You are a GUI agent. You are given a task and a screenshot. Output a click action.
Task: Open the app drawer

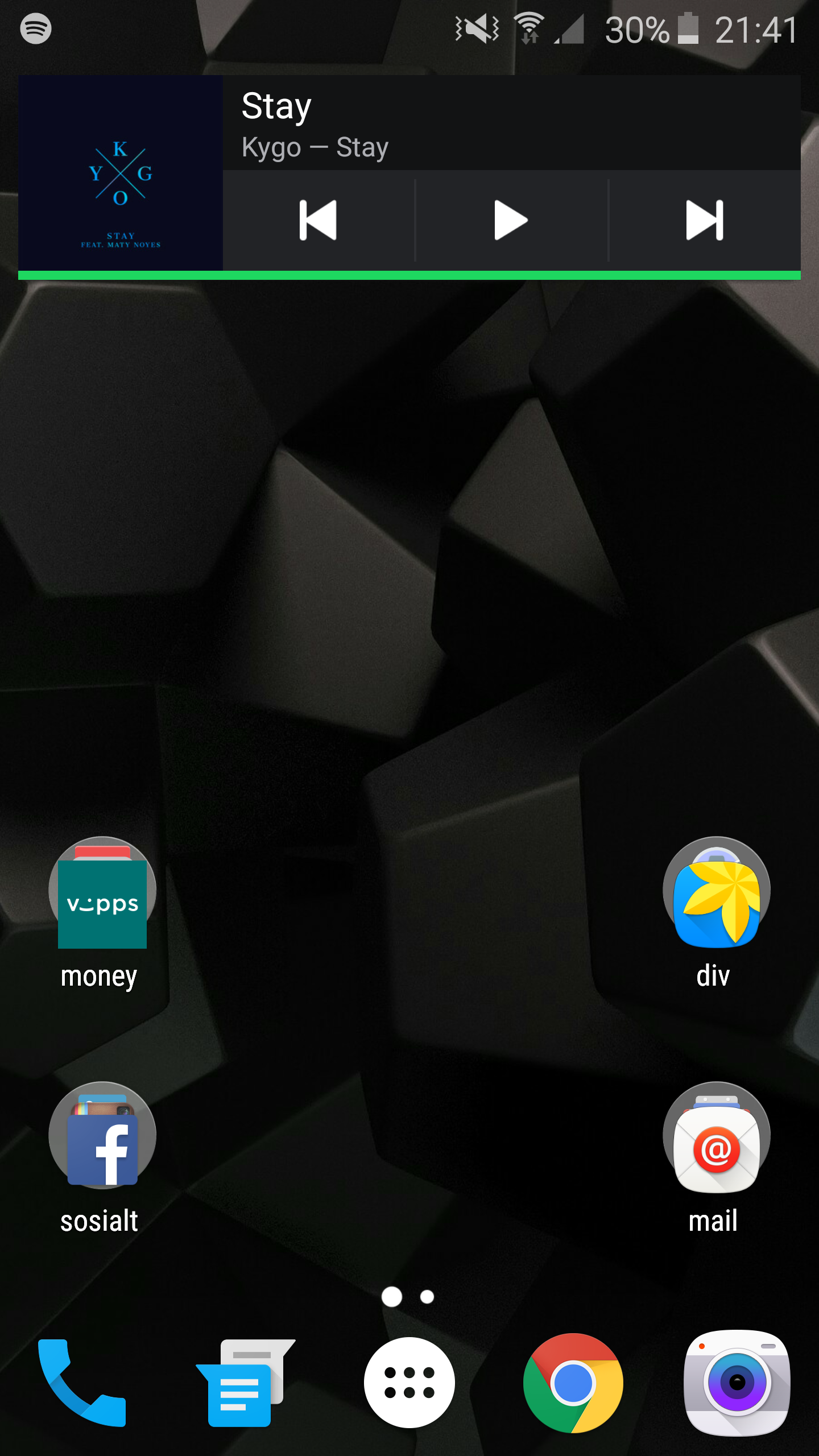click(x=409, y=1383)
